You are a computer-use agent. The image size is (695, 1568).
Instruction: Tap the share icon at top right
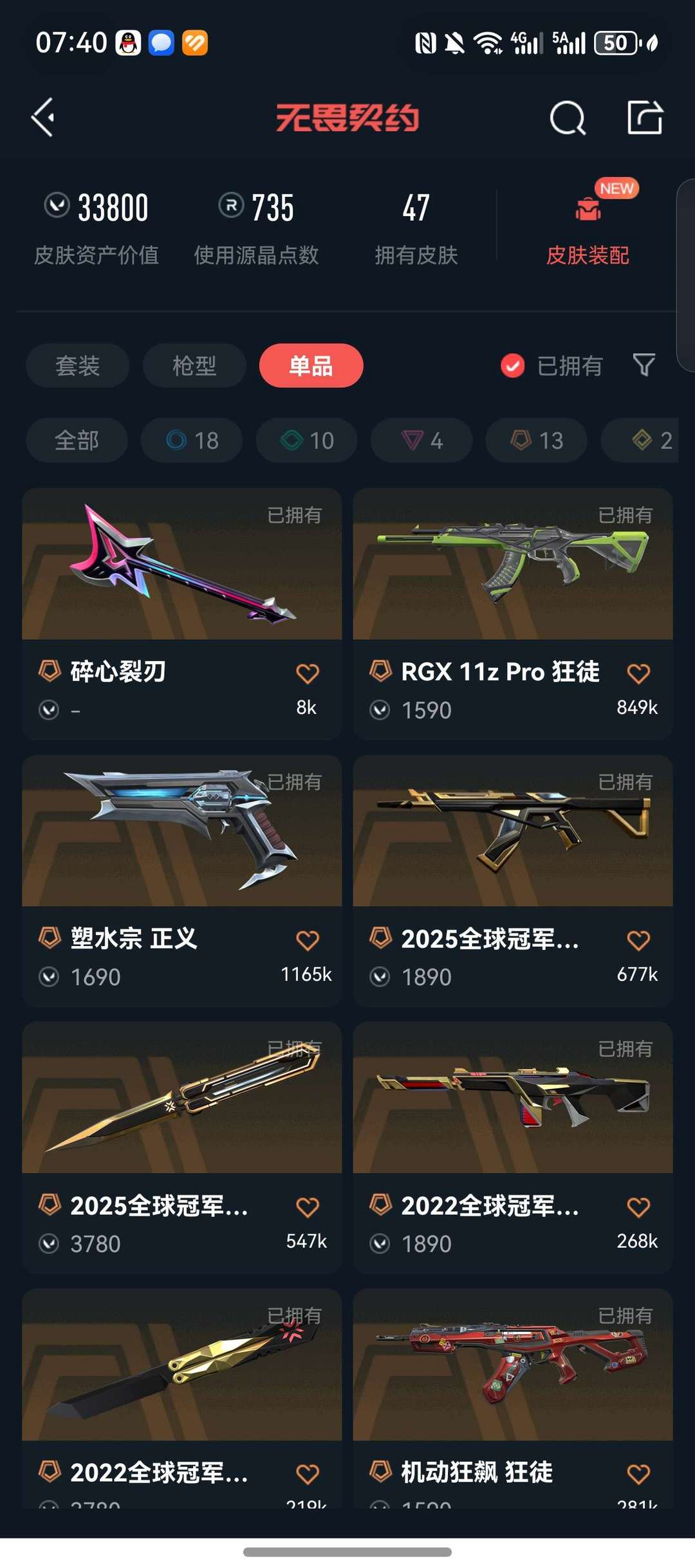645,118
